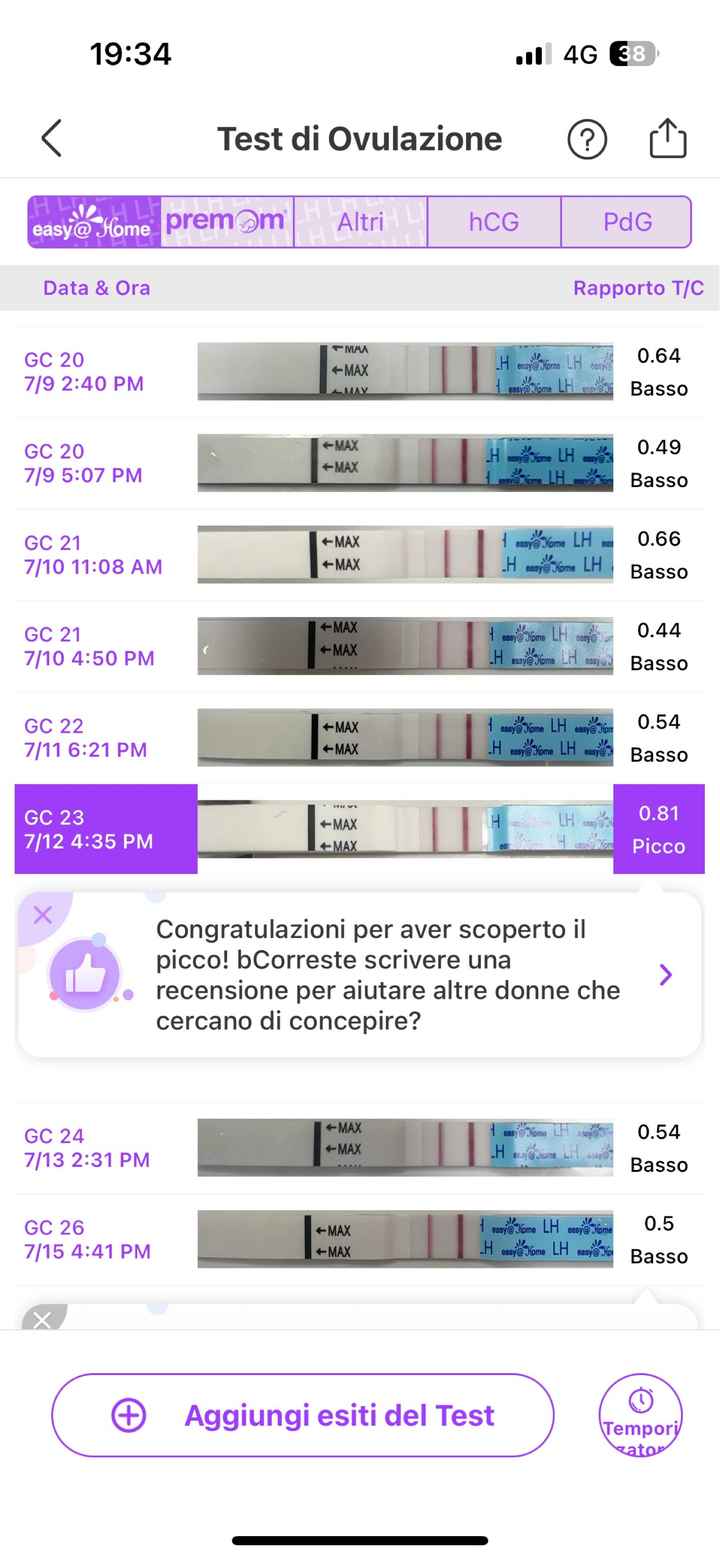Dismiss the congratulations review banner
Viewport: 720px width, 1559px height.
pos(42,915)
